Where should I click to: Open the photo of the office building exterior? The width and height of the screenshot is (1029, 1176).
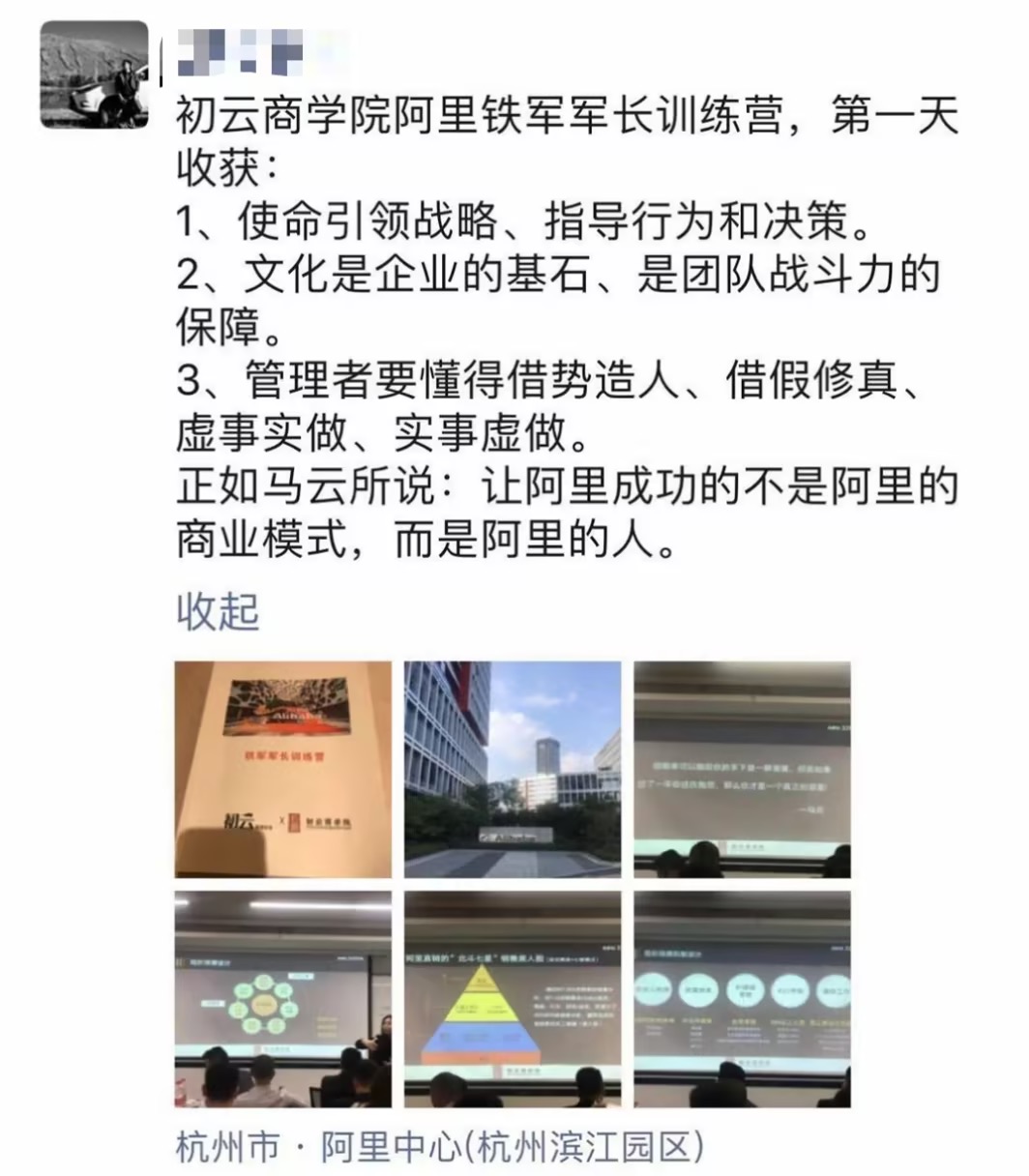(513, 769)
